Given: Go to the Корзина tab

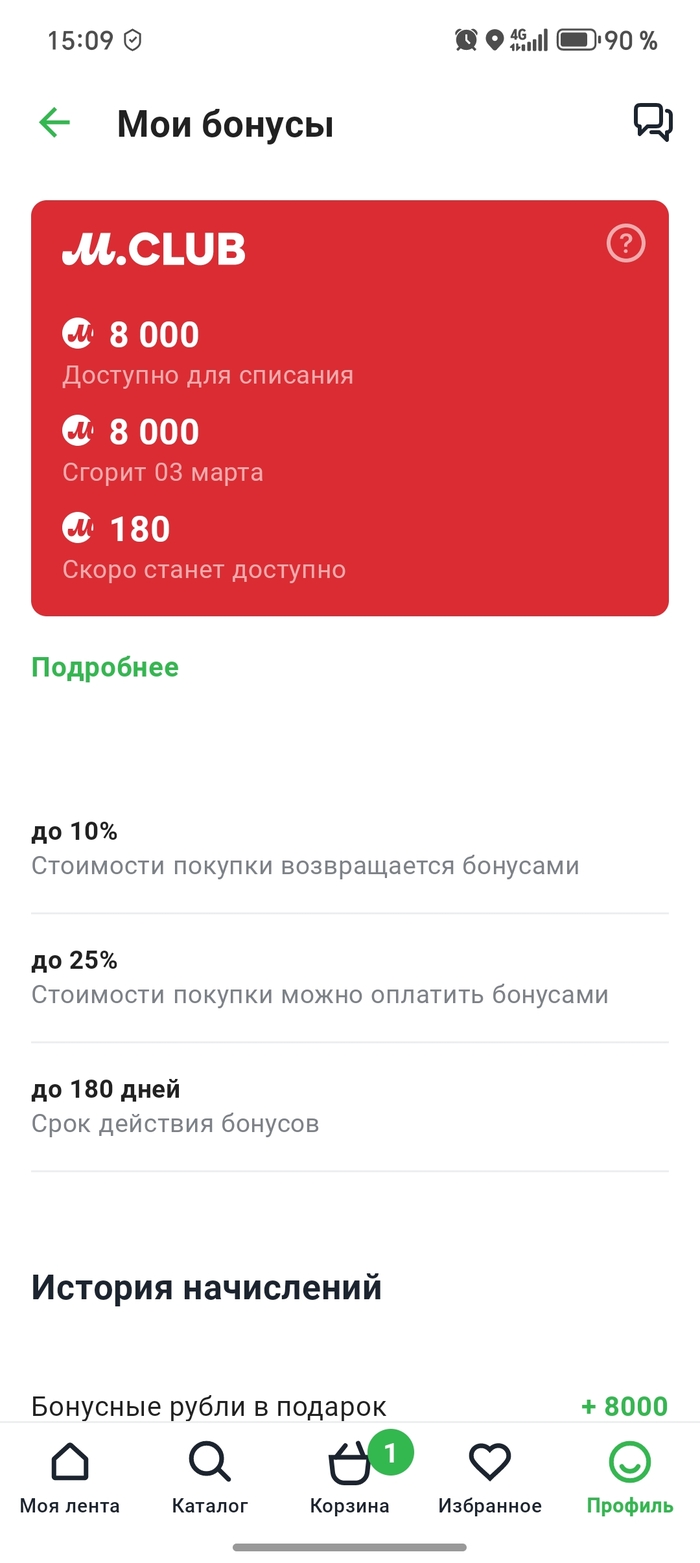Looking at the screenshot, I should click(x=350, y=1479).
